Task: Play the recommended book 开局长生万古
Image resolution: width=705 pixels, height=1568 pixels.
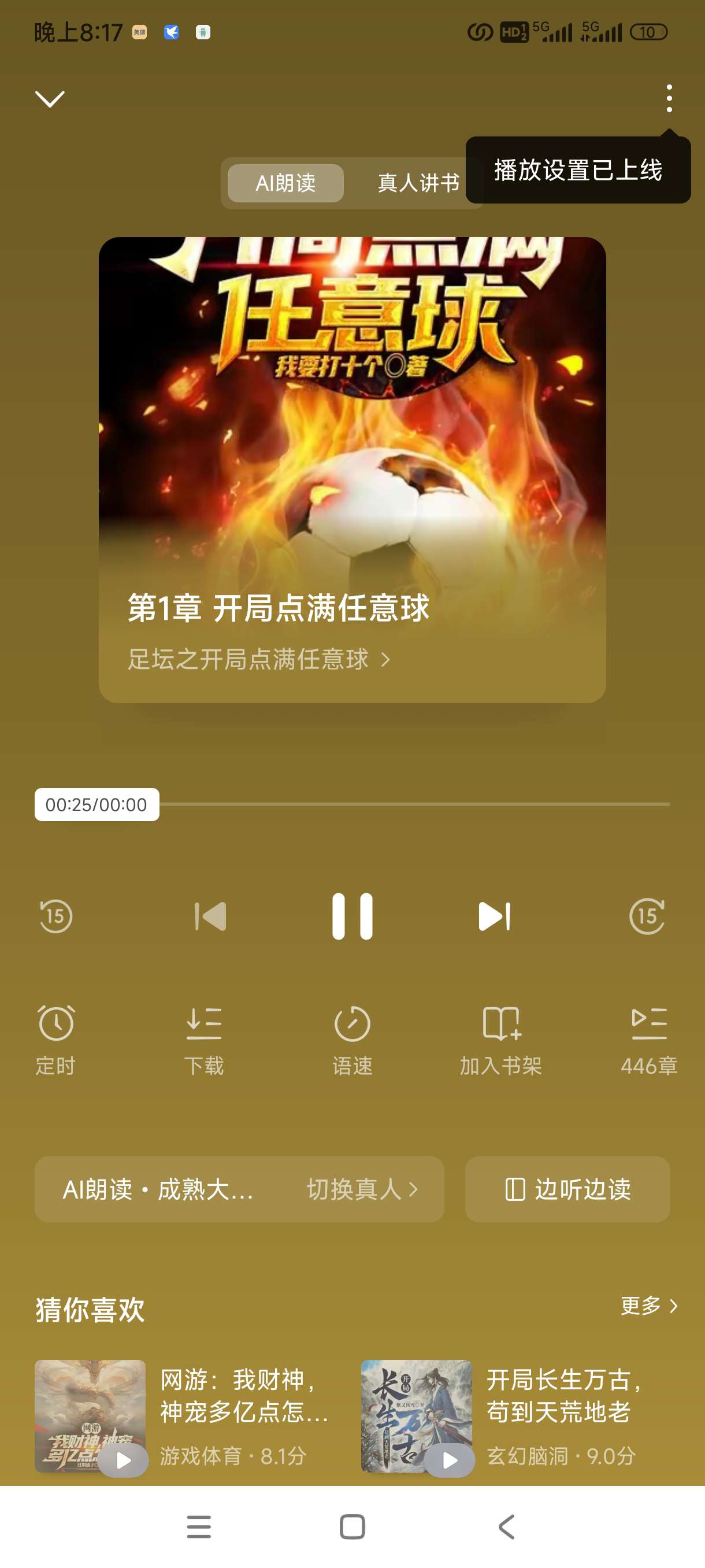Action: [450, 1460]
